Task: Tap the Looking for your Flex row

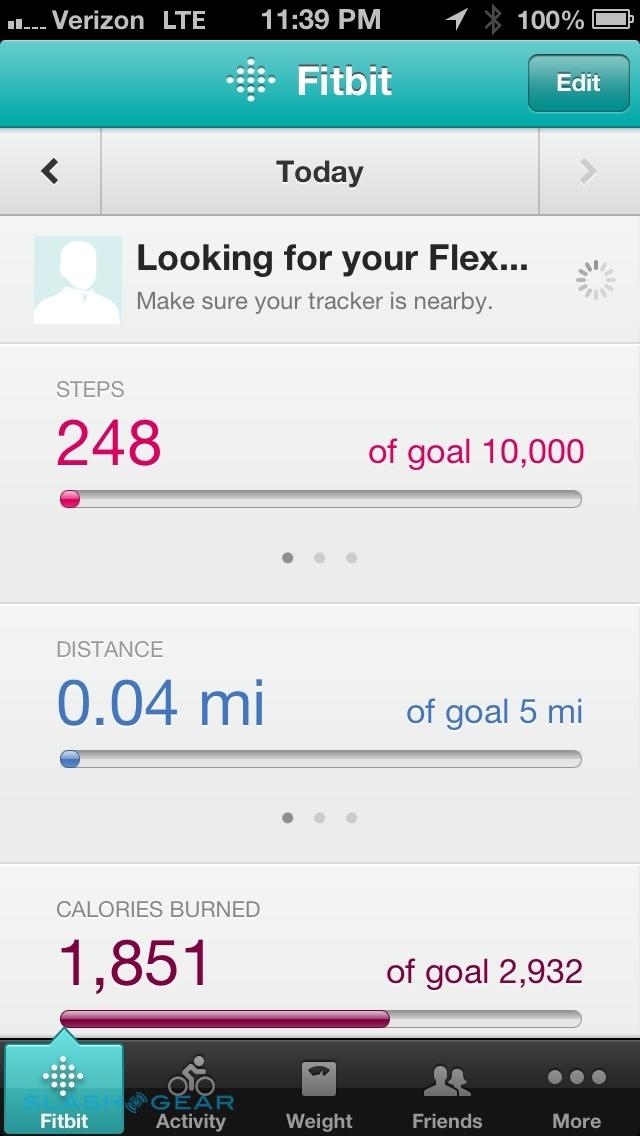Action: click(320, 280)
